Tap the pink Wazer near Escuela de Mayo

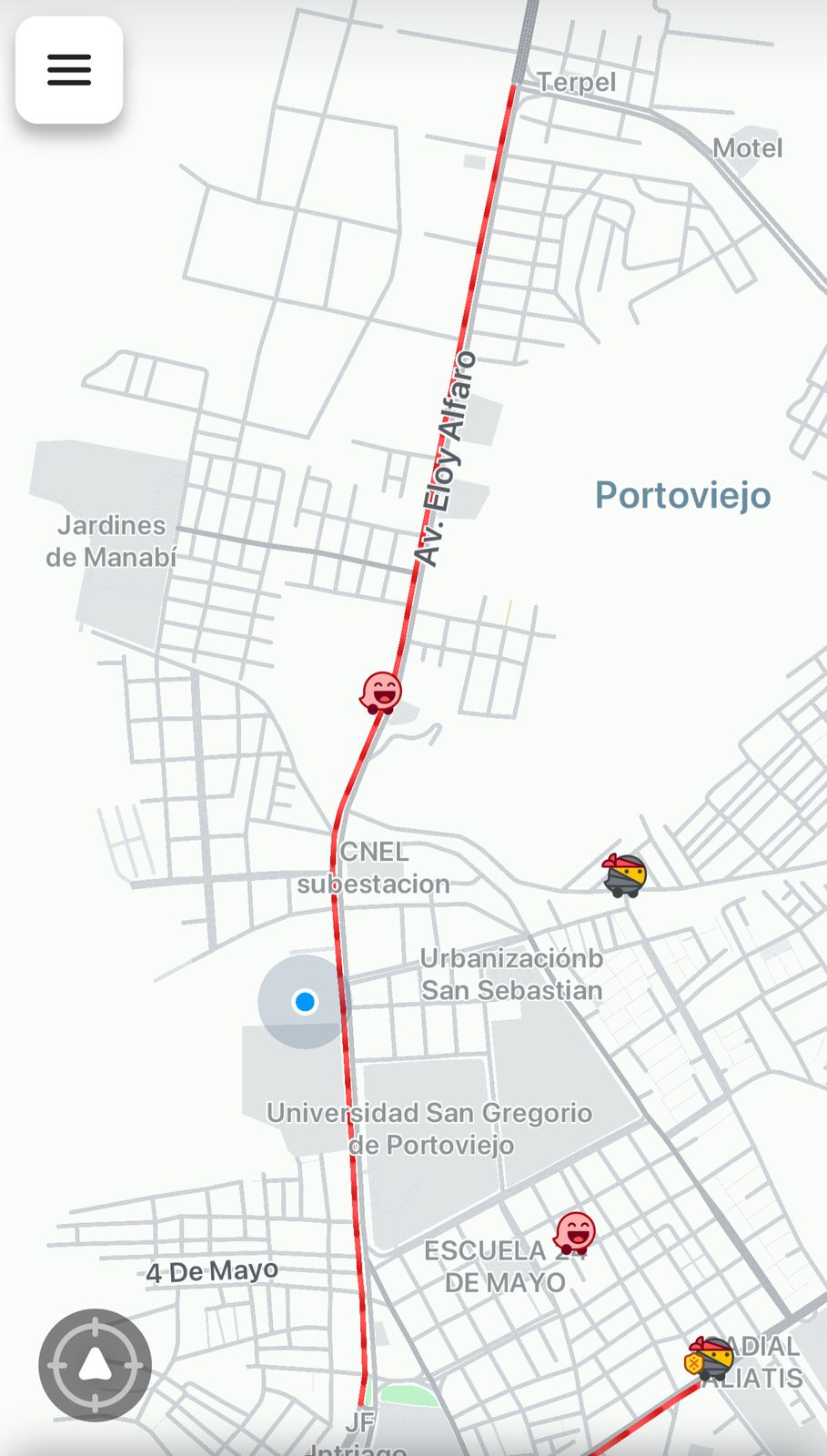575,1234
